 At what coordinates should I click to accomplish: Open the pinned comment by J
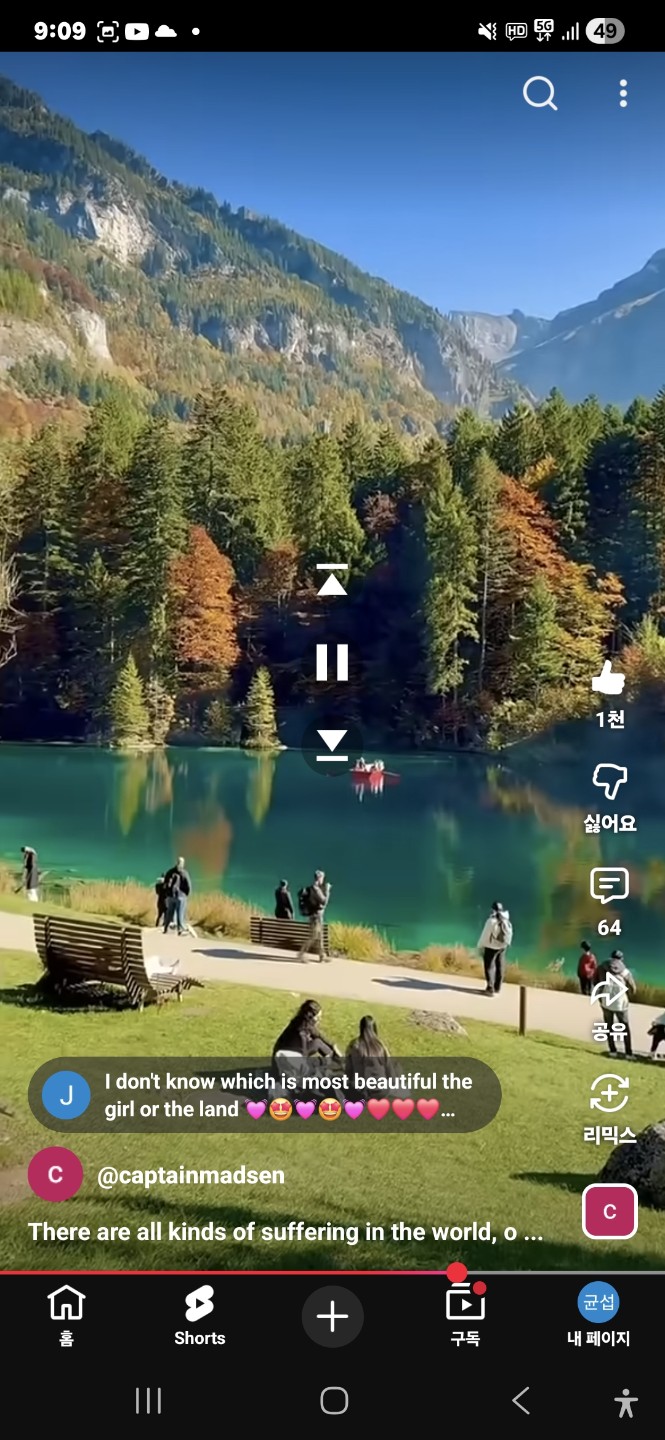(x=265, y=1095)
